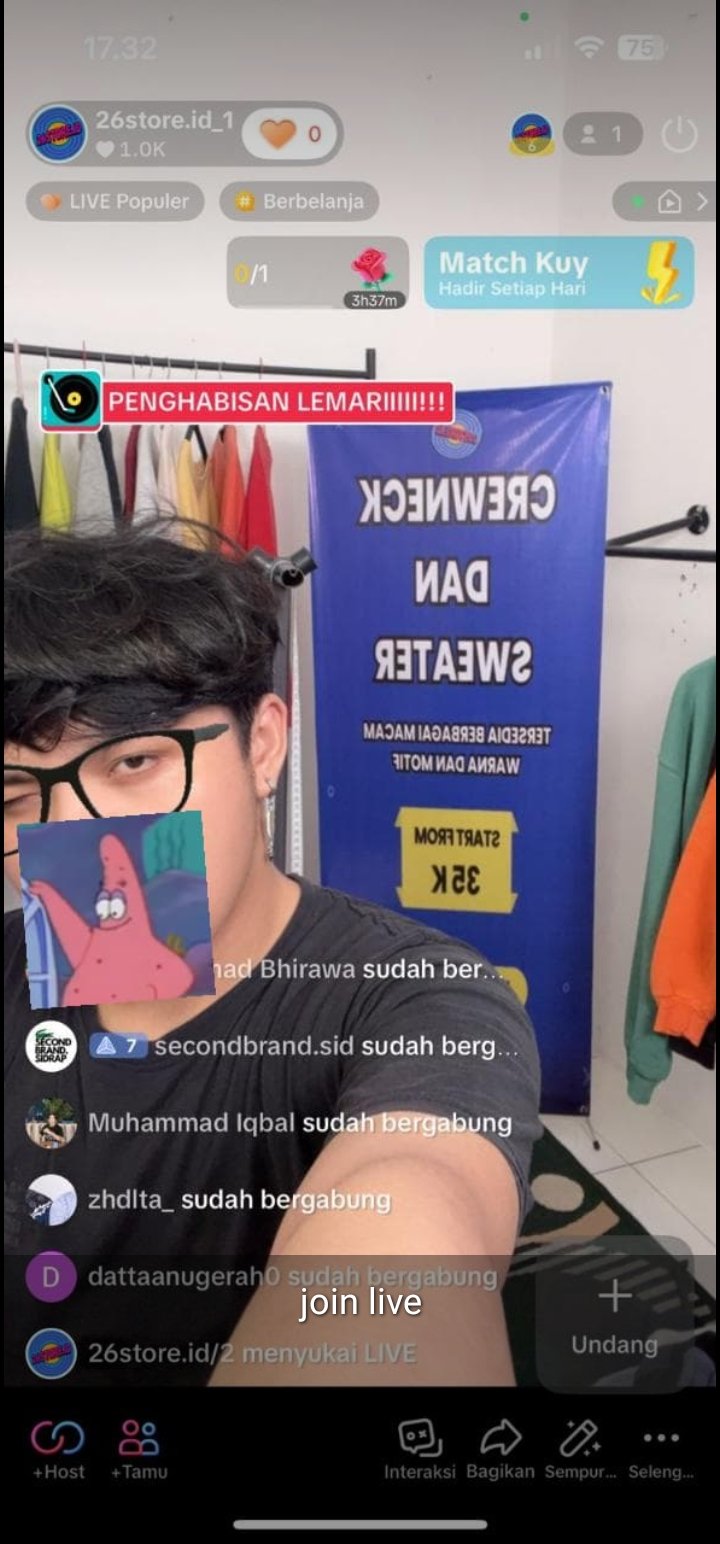The width and height of the screenshot is (720, 1544).
Task: Share the live via Bagikan
Action: [x=500, y=1450]
